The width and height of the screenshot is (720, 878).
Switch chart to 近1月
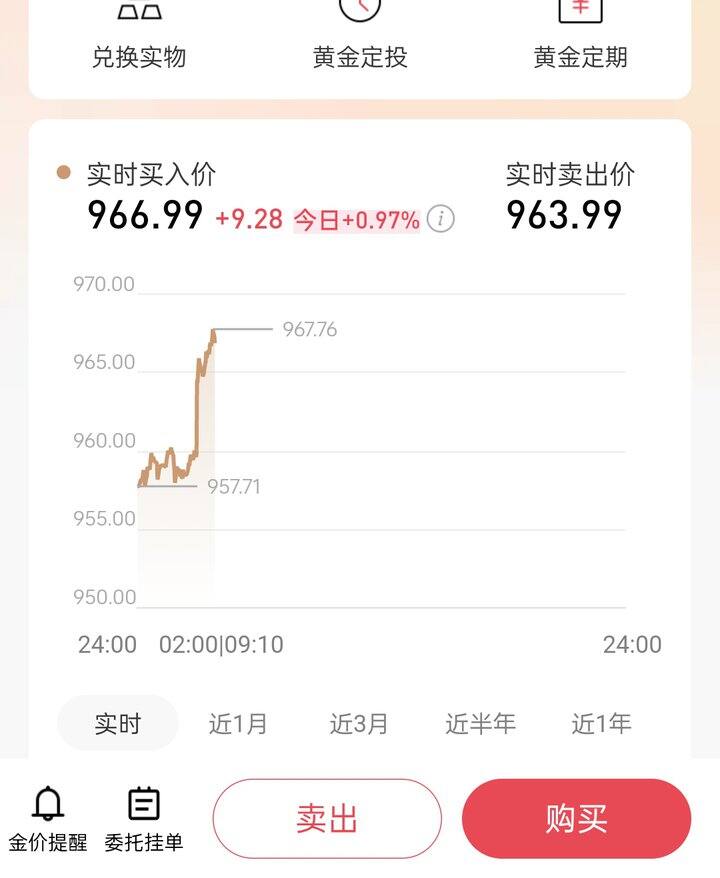(238, 723)
